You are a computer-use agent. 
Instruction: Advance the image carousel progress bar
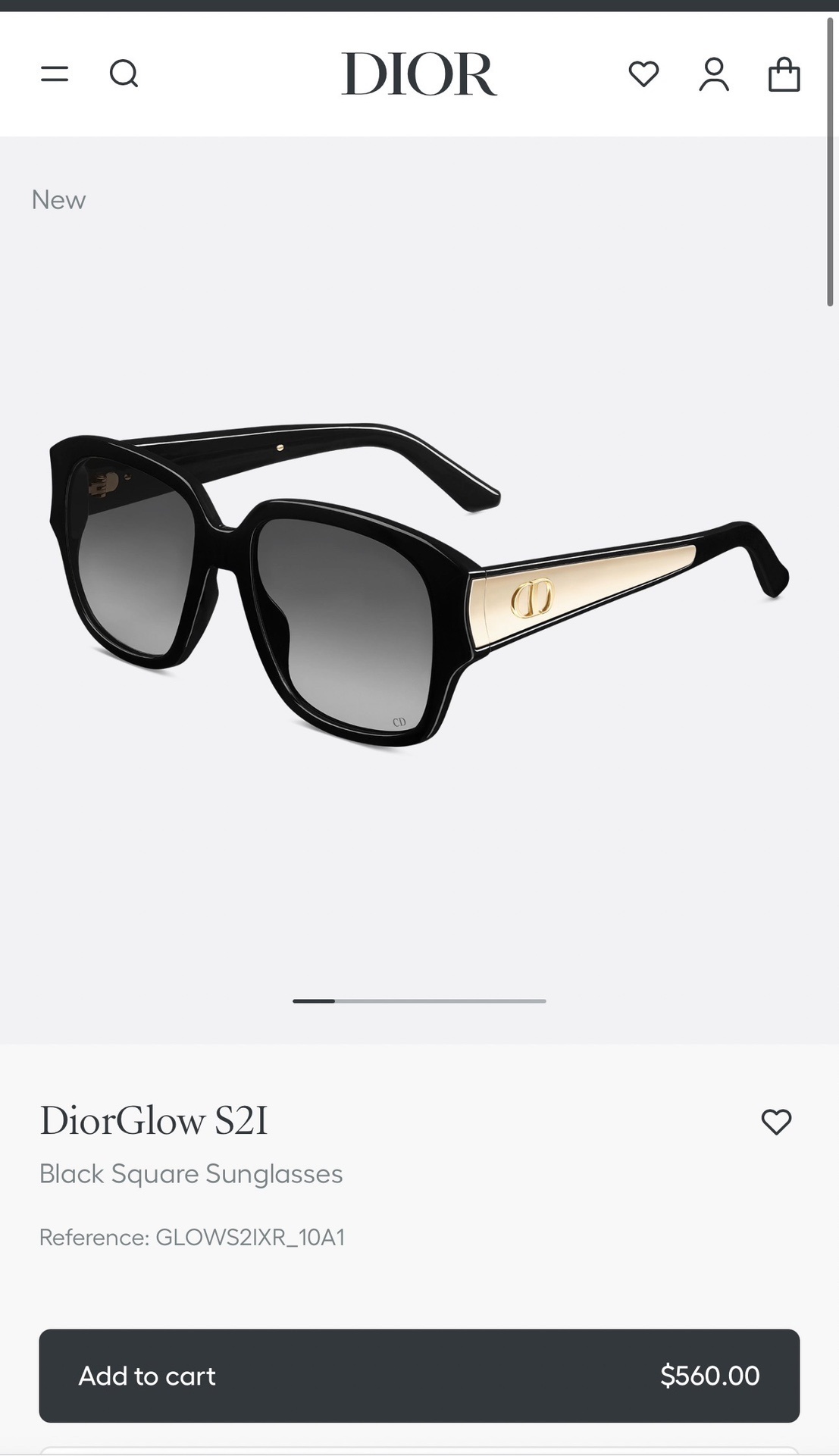[312, 1000]
